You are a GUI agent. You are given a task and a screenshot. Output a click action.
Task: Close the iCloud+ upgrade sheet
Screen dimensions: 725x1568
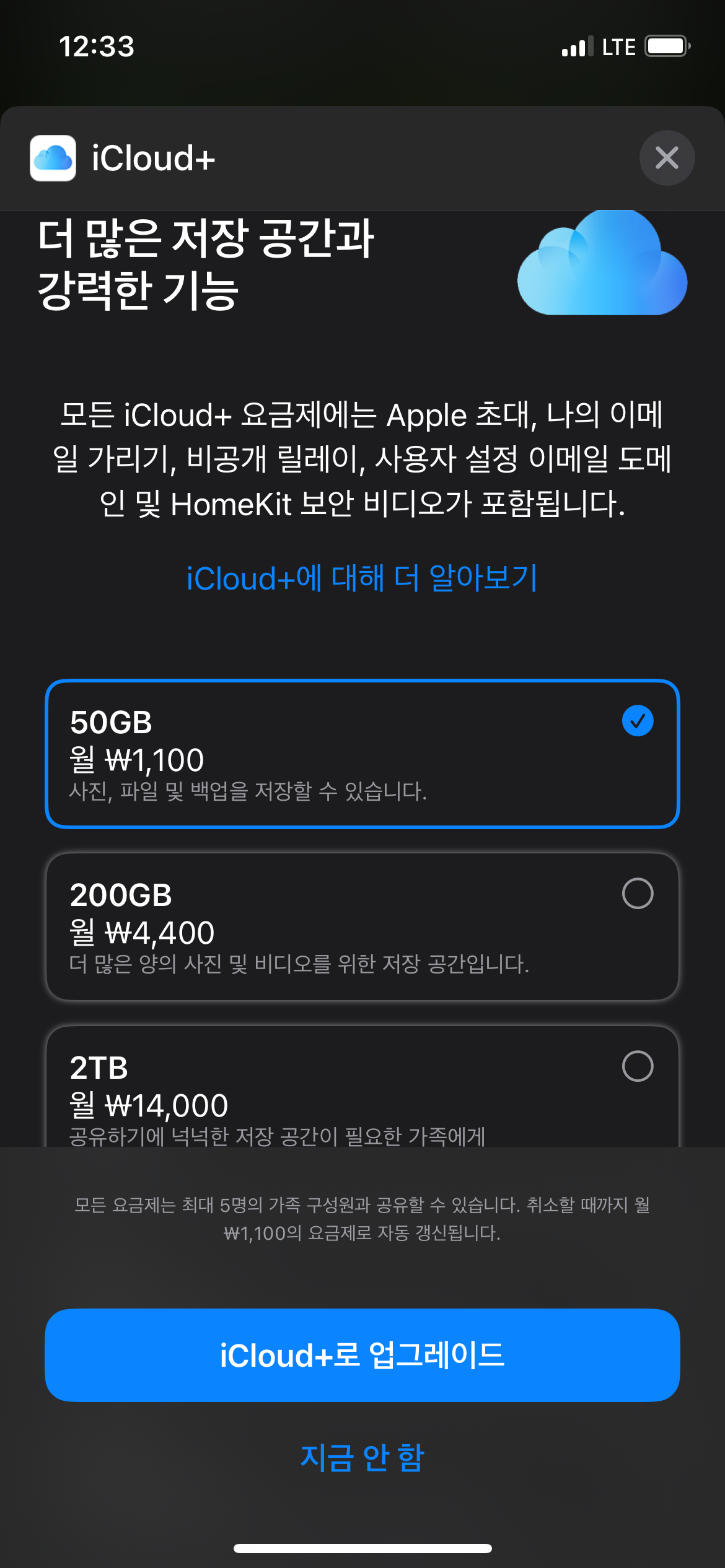point(667,158)
